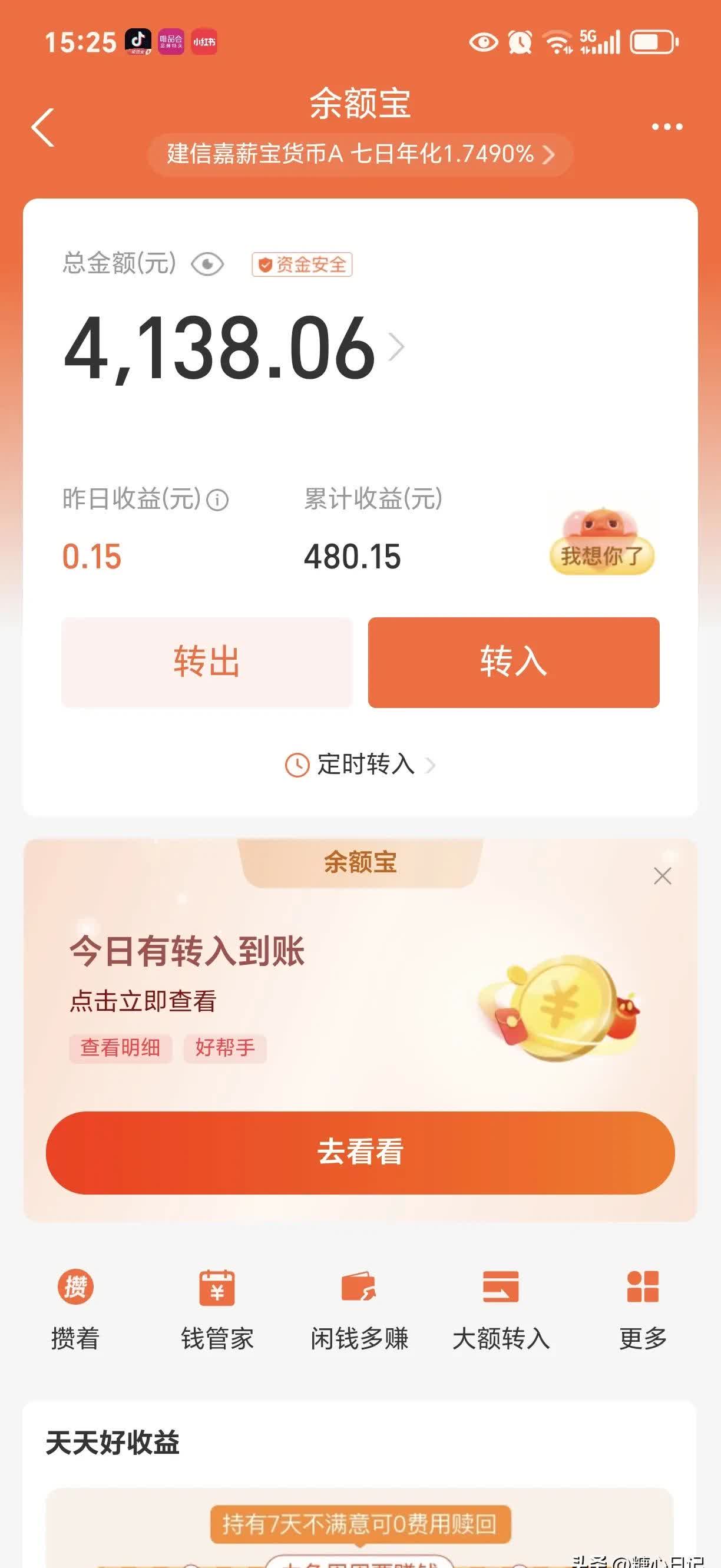Open the 建信嘉薪宝货币A fund details link

[360, 154]
